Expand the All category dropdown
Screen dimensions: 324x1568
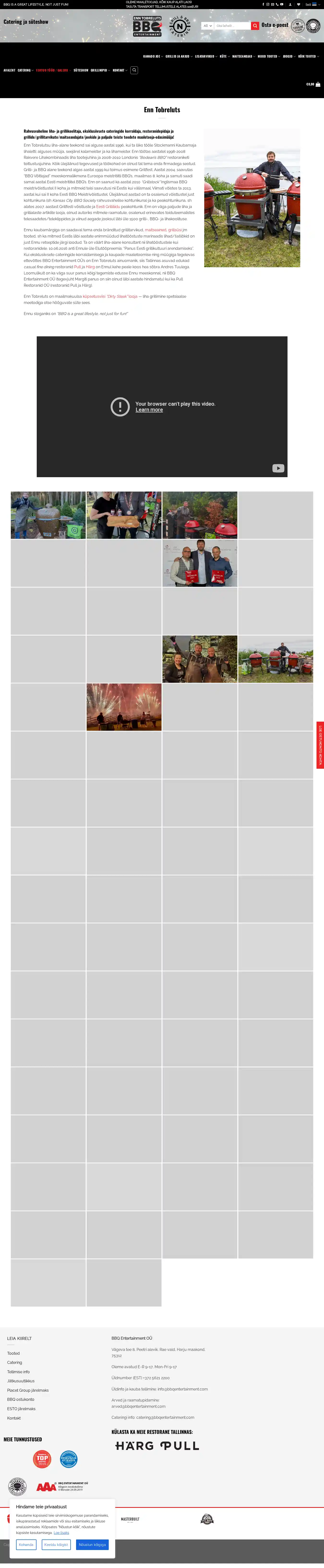[x=208, y=26]
